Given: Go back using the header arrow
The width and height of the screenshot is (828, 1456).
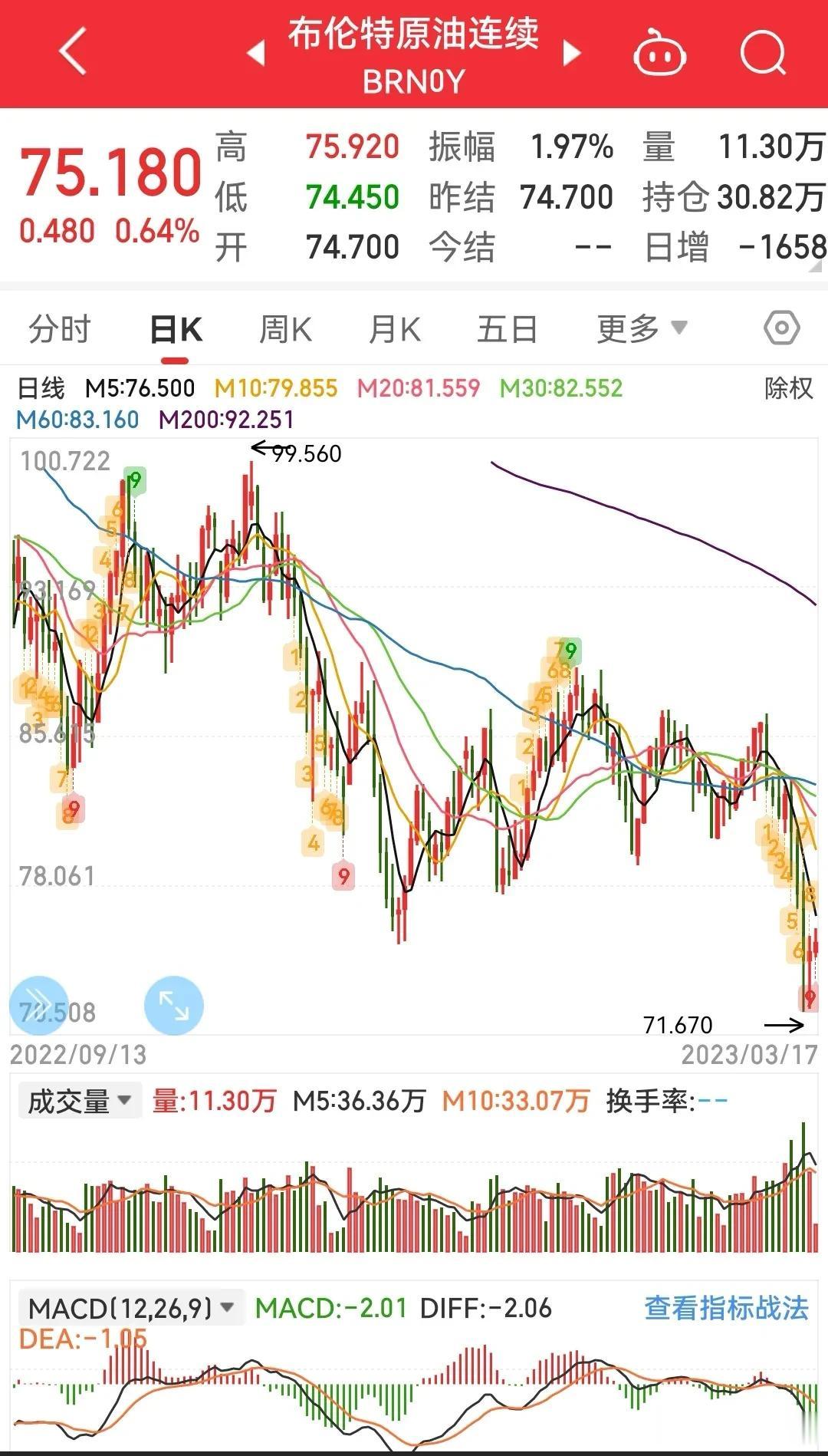Looking at the screenshot, I should [x=74, y=52].
